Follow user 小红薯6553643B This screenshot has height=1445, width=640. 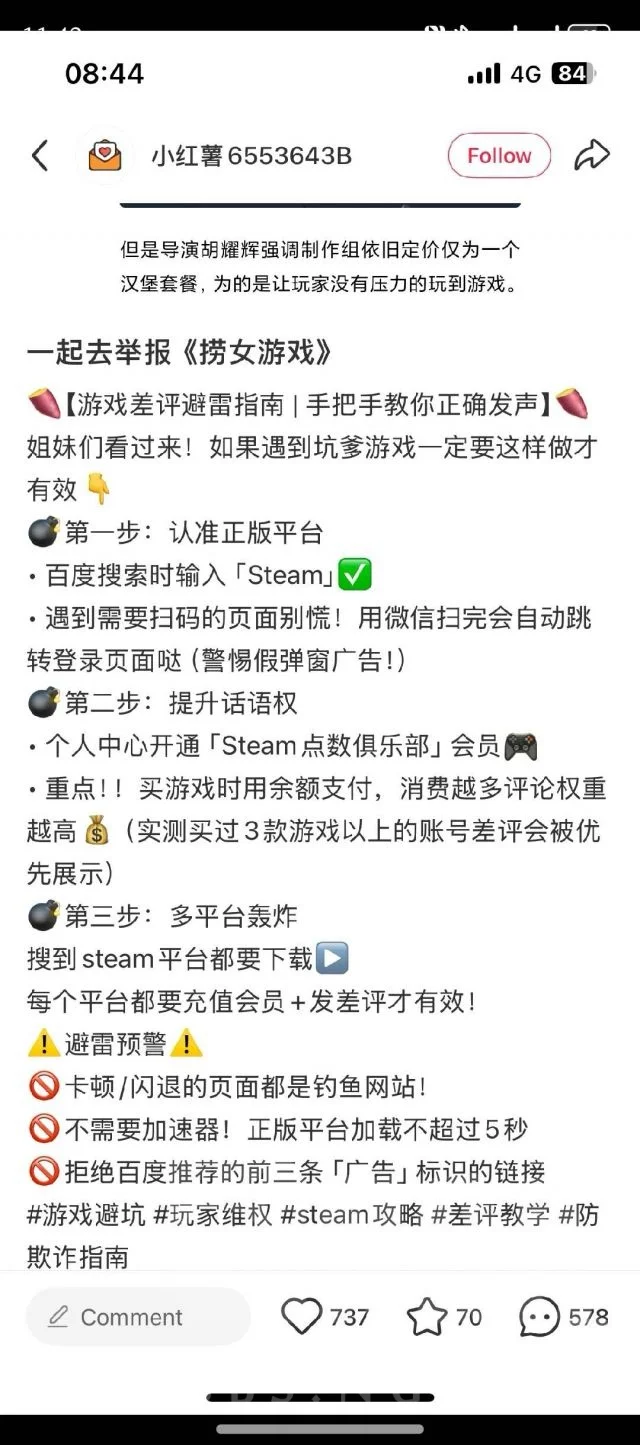(498, 156)
